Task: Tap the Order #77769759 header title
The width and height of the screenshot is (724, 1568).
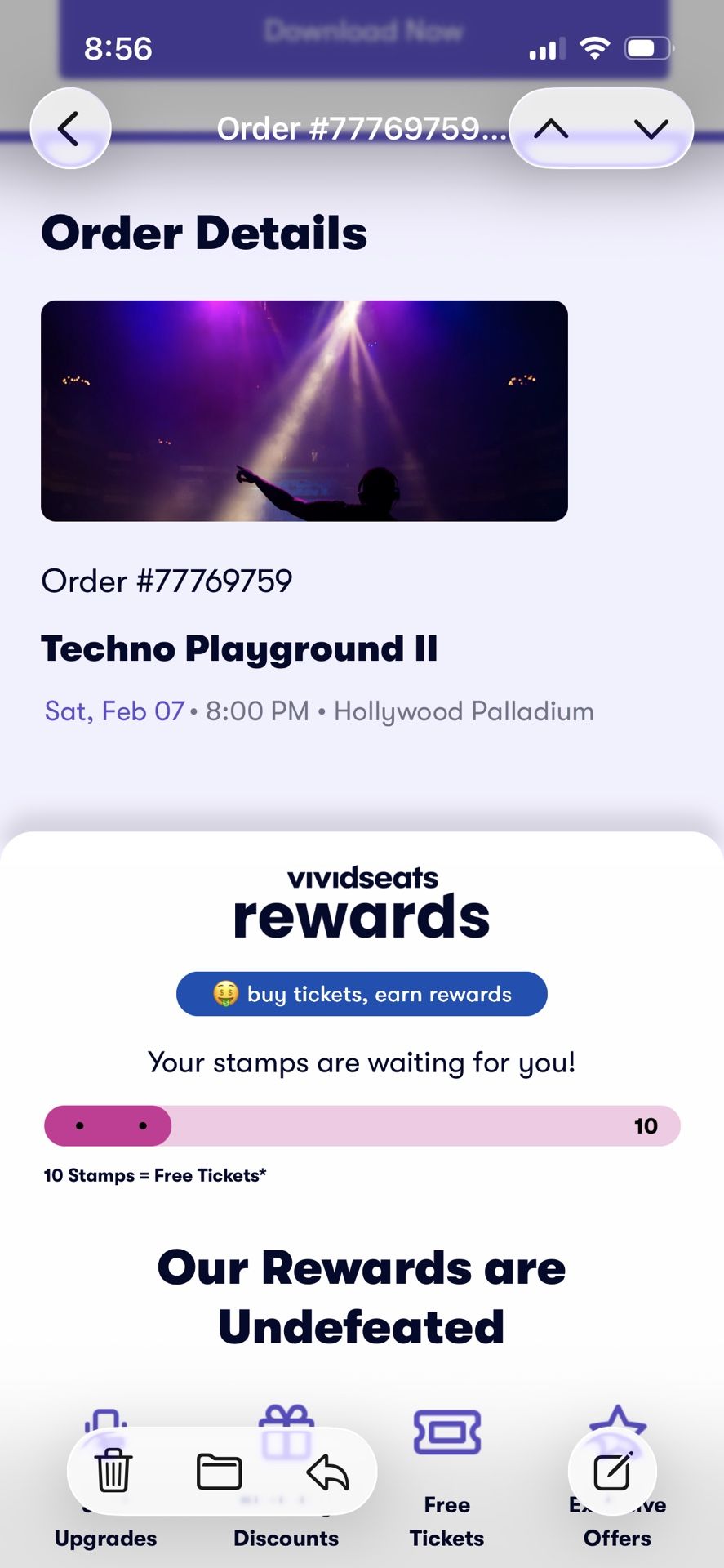Action: pyautogui.click(x=362, y=128)
